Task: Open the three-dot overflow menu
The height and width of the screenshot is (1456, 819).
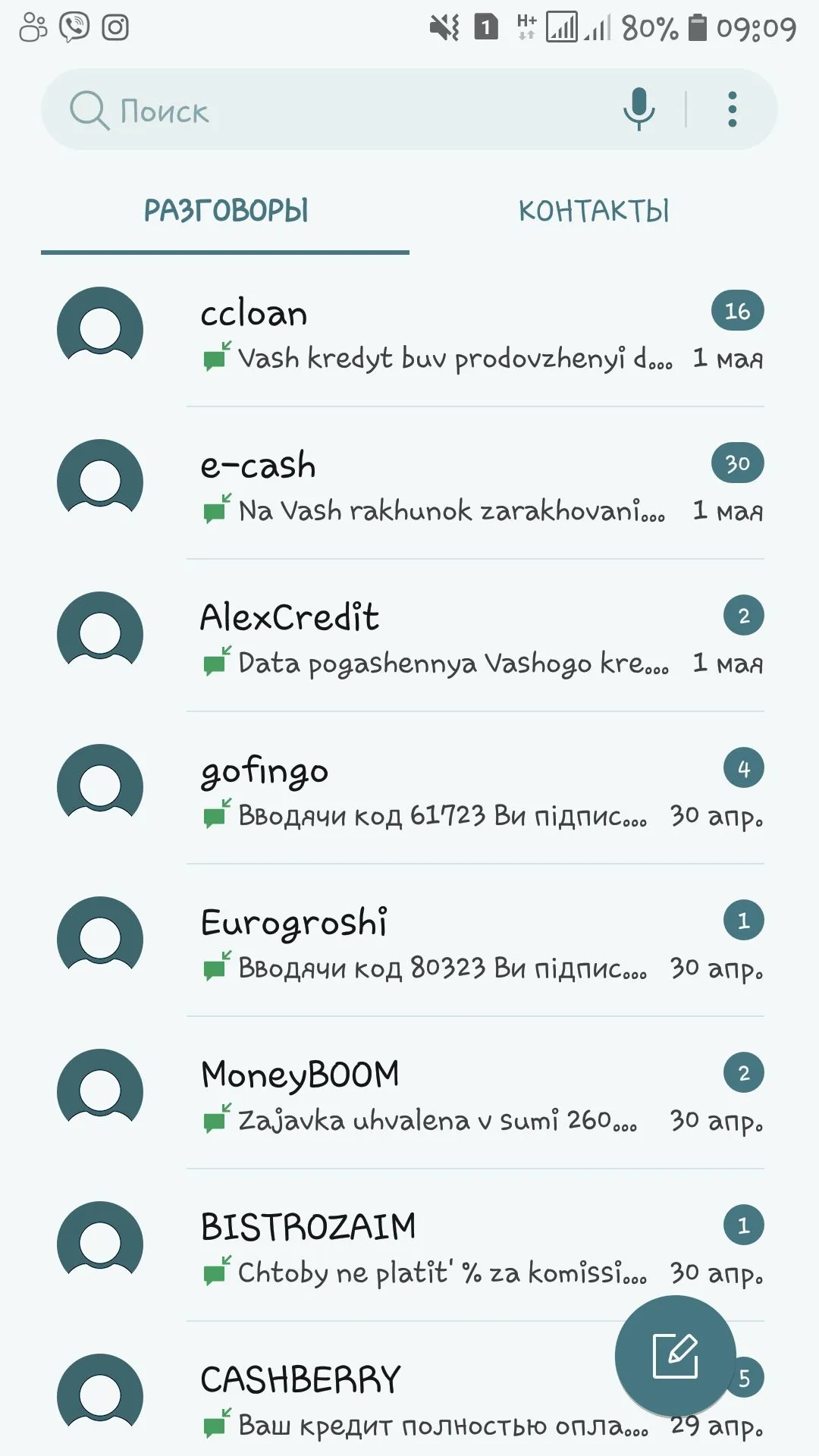Action: 732,109
